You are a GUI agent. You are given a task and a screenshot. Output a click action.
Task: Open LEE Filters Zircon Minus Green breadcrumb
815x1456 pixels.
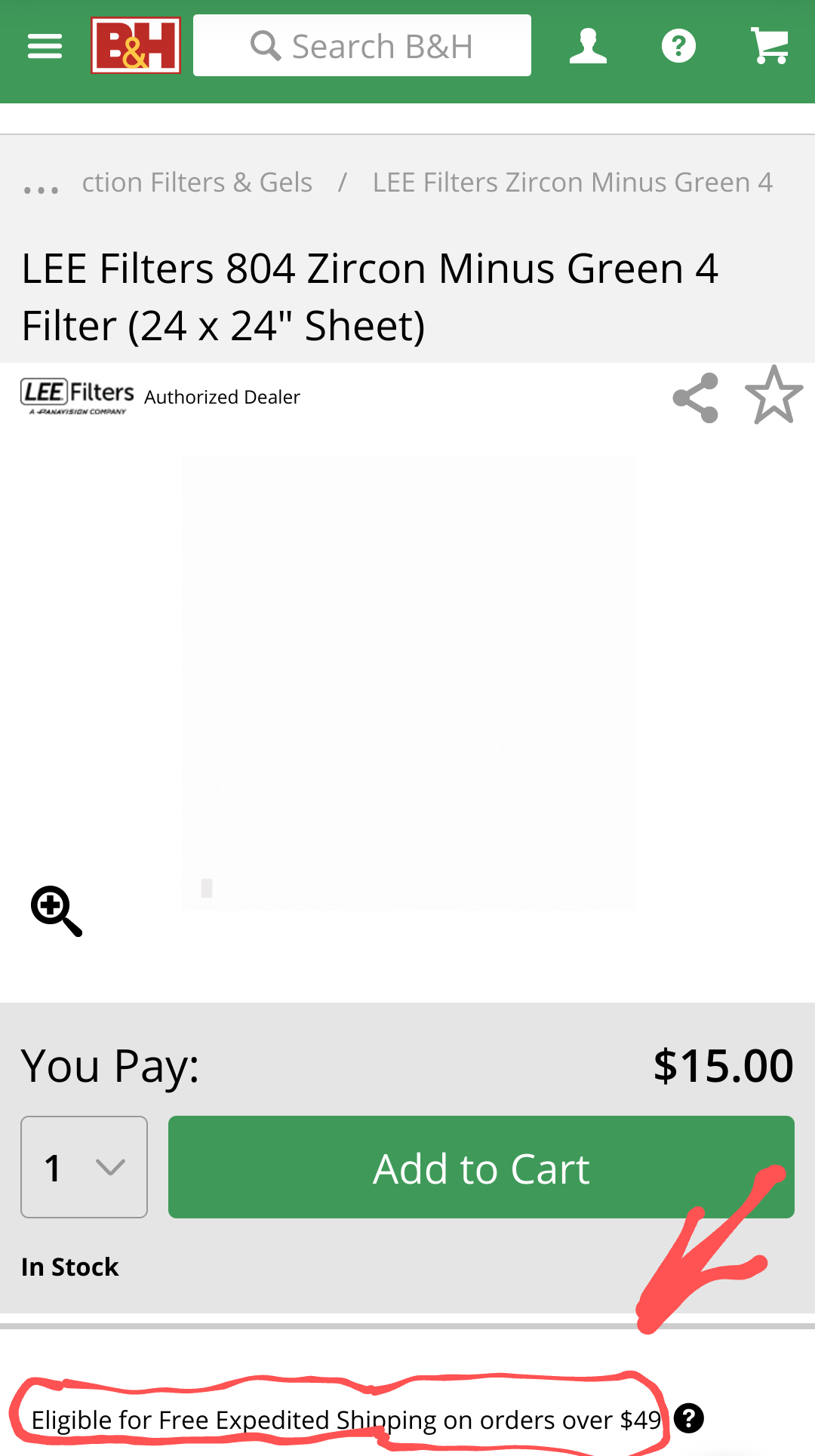572,183
